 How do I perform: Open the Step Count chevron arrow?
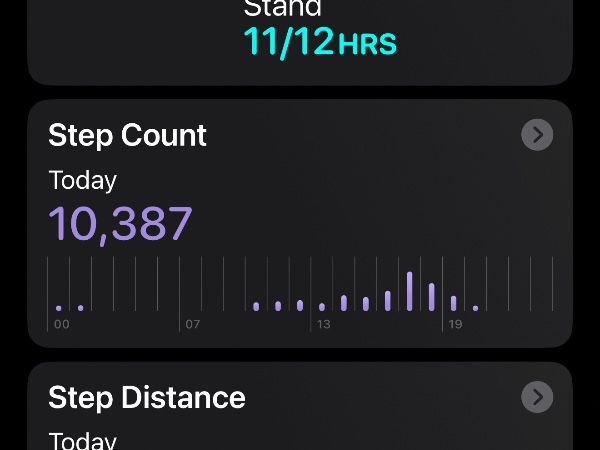(x=537, y=135)
